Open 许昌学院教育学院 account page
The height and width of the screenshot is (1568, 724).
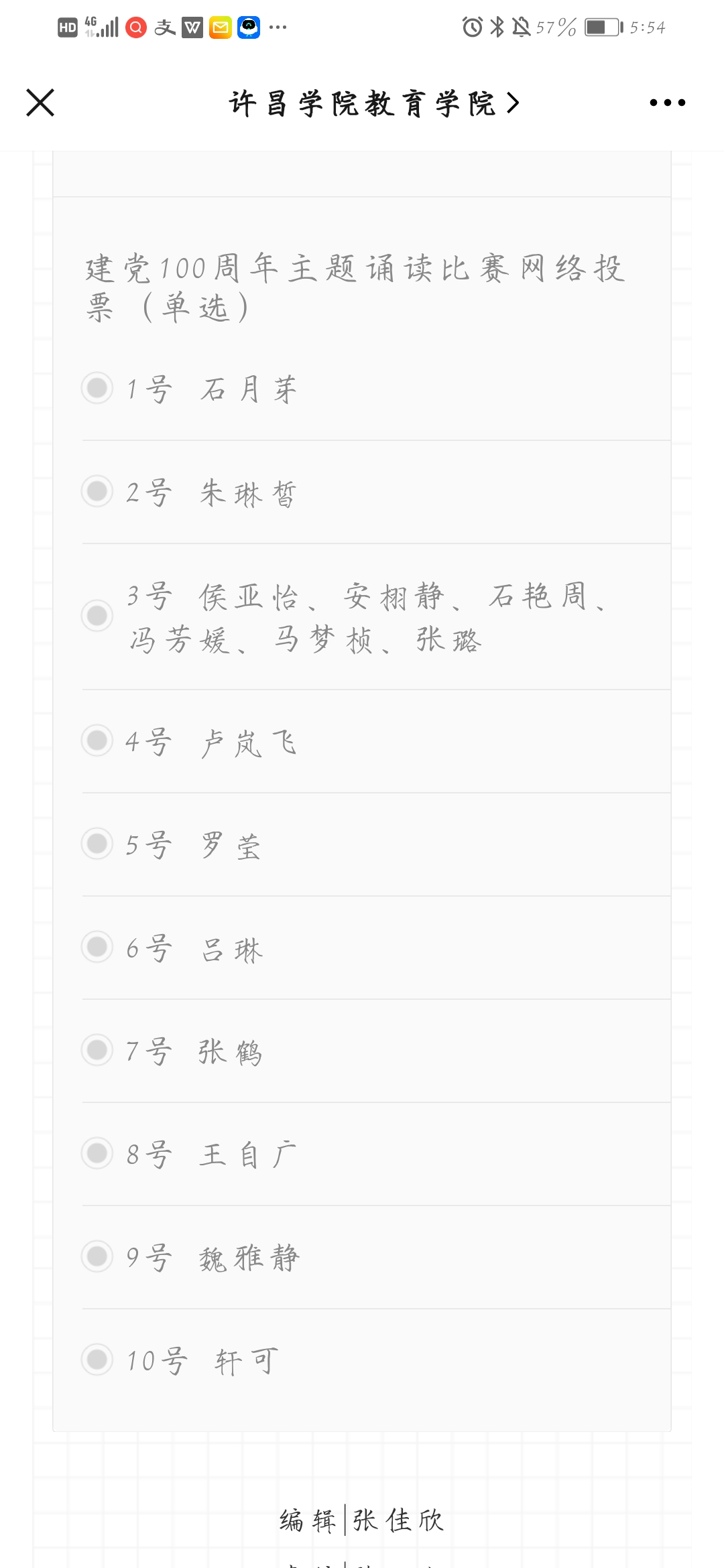(x=373, y=103)
